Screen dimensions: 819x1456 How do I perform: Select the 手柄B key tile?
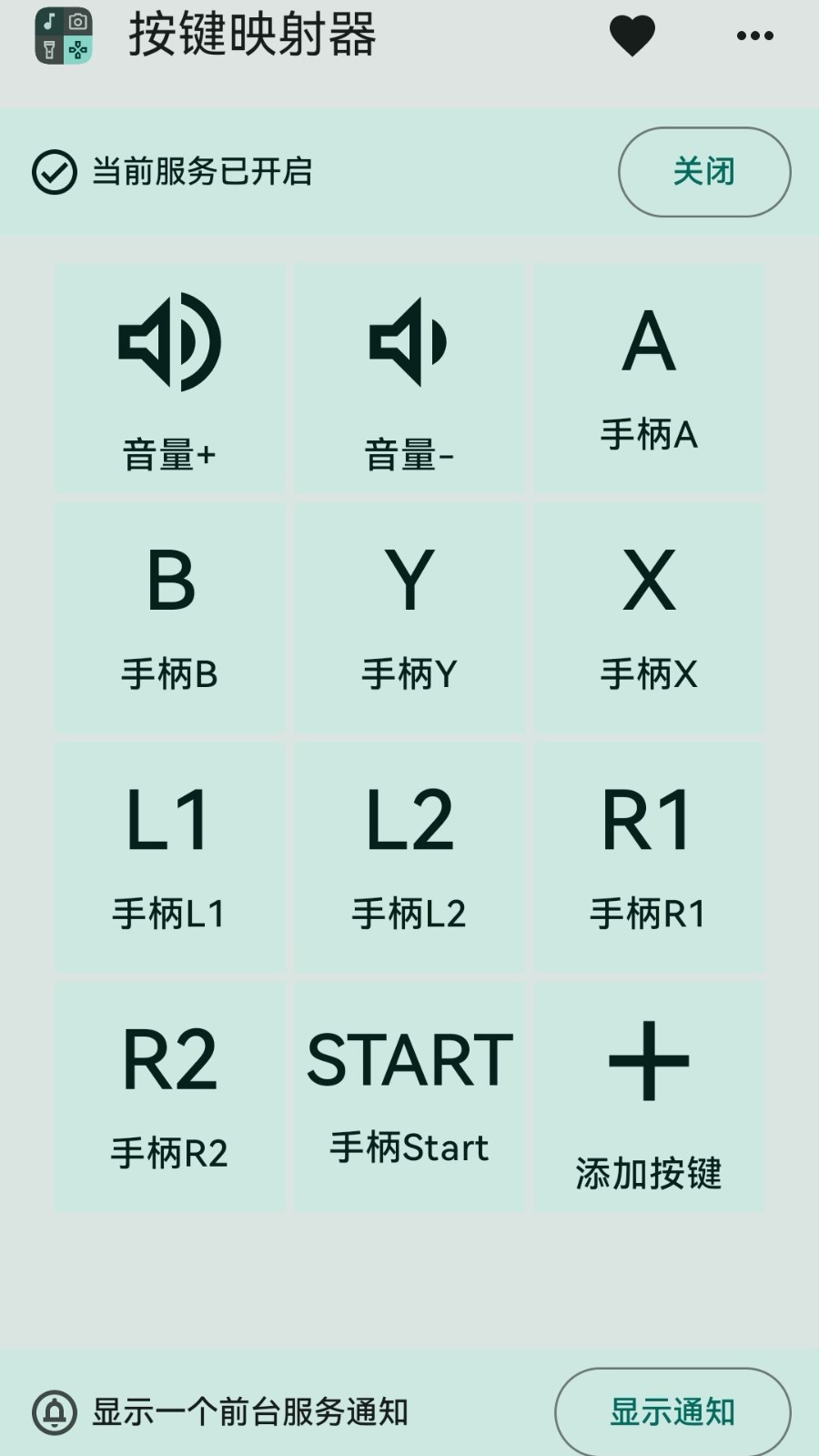[x=170, y=618]
